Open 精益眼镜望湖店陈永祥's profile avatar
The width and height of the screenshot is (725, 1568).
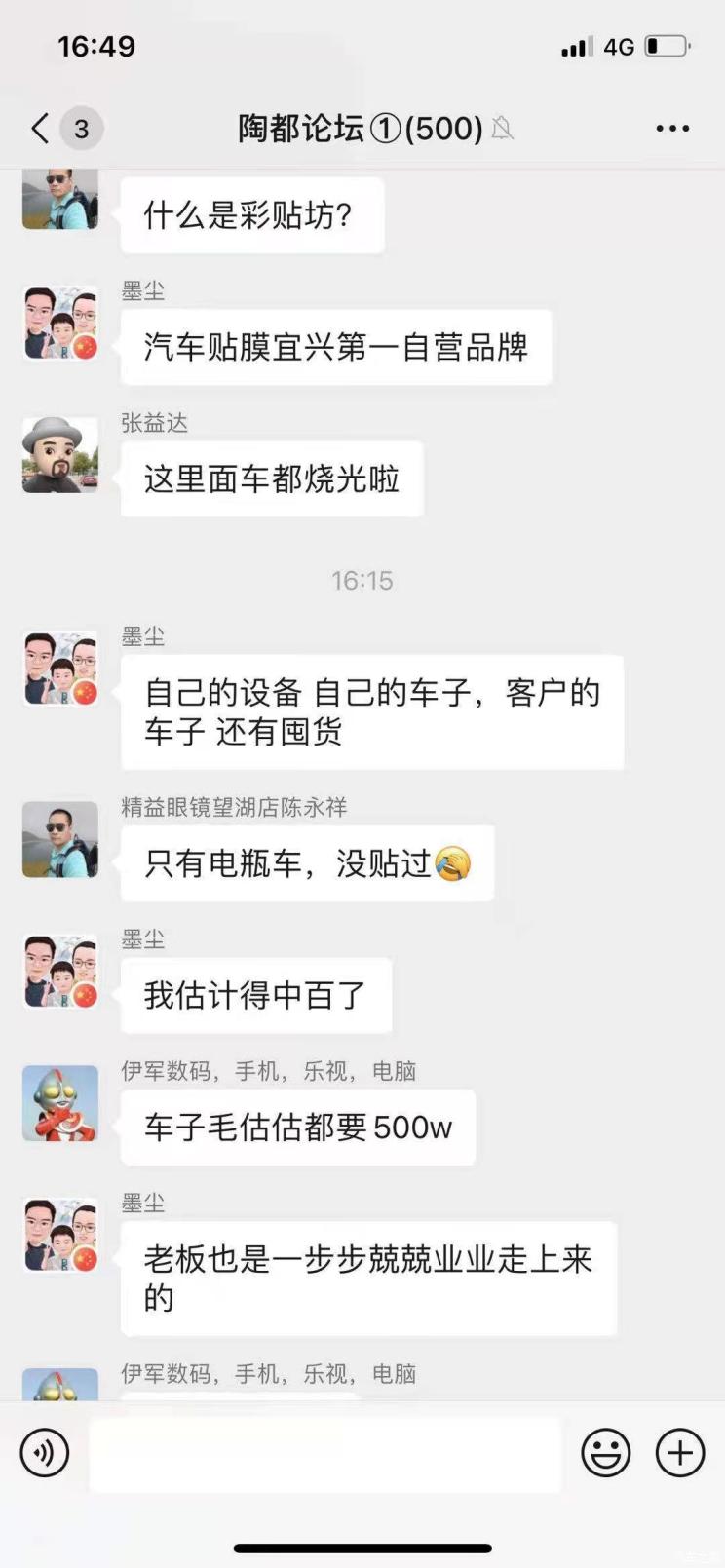(60, 839)
